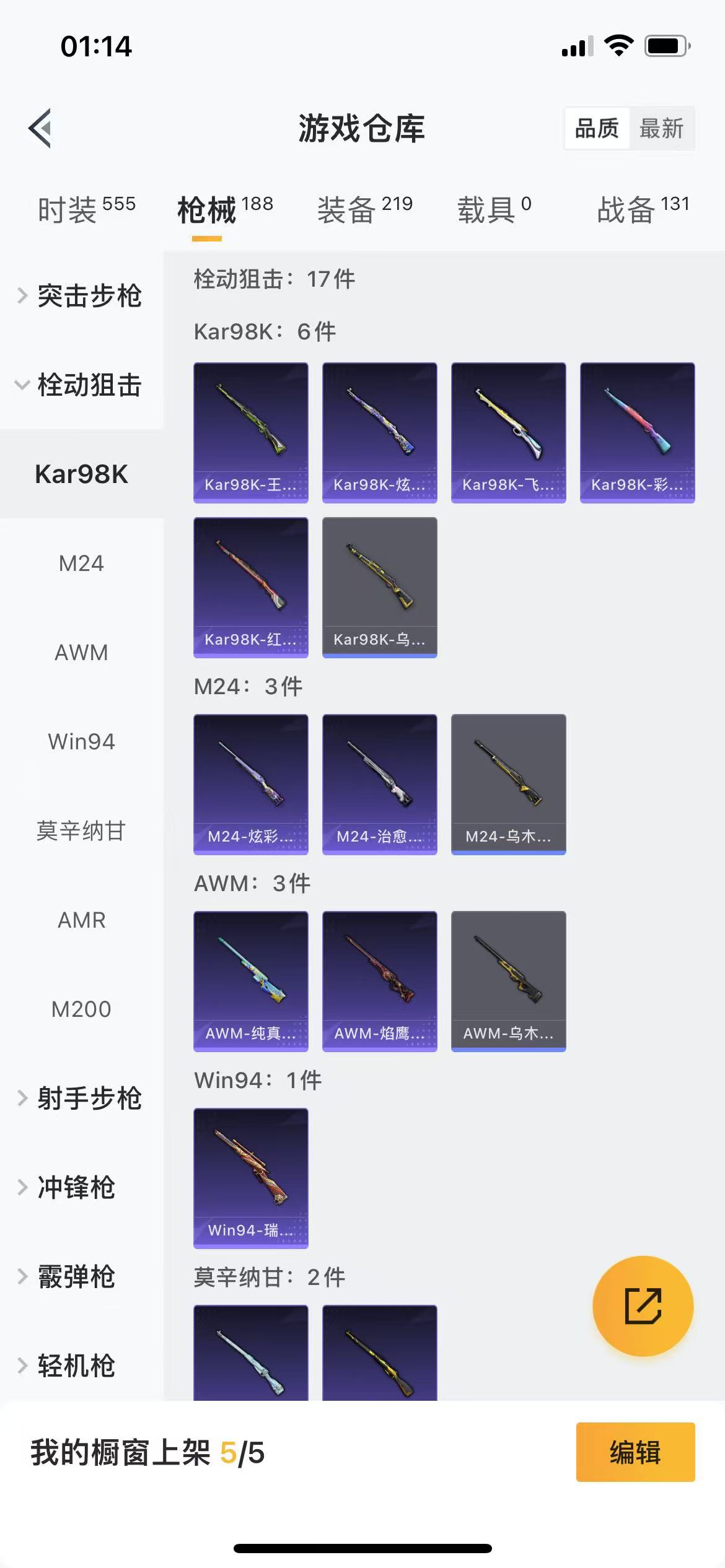Go back using the top-left arrow
The width and height of the screenshot is (725, 1568).
tap(41, 129)
